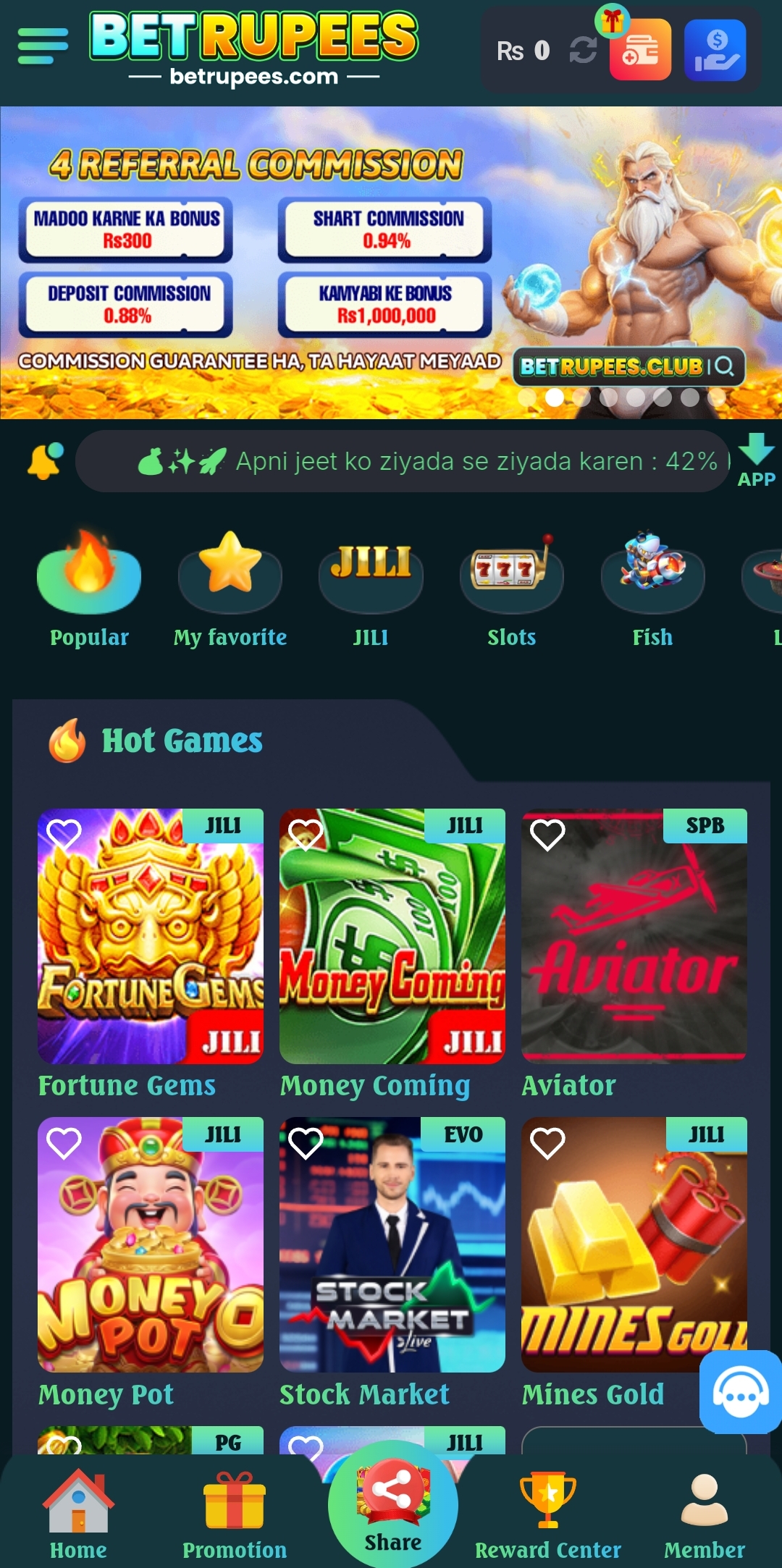This screenshot has height=1568, width=782.
Task: Open the Stock Market game thumbnail
Action: [392, 1244]
